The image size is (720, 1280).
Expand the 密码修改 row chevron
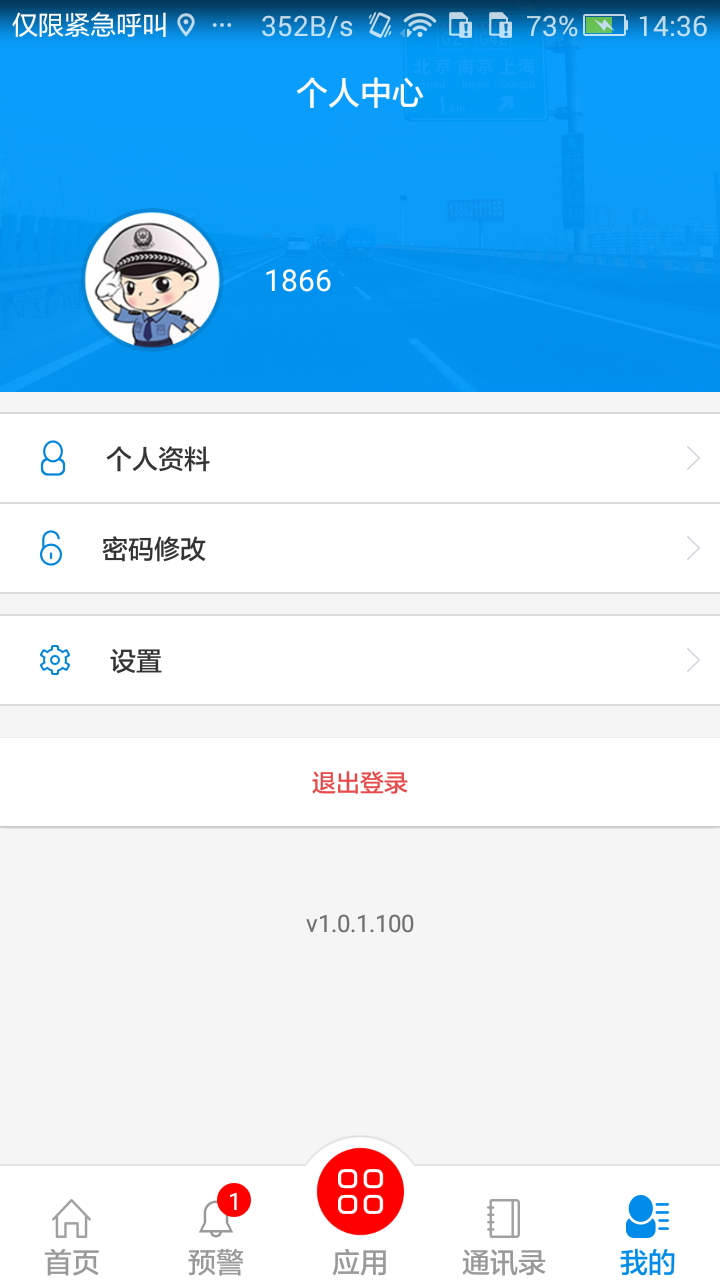692,548
